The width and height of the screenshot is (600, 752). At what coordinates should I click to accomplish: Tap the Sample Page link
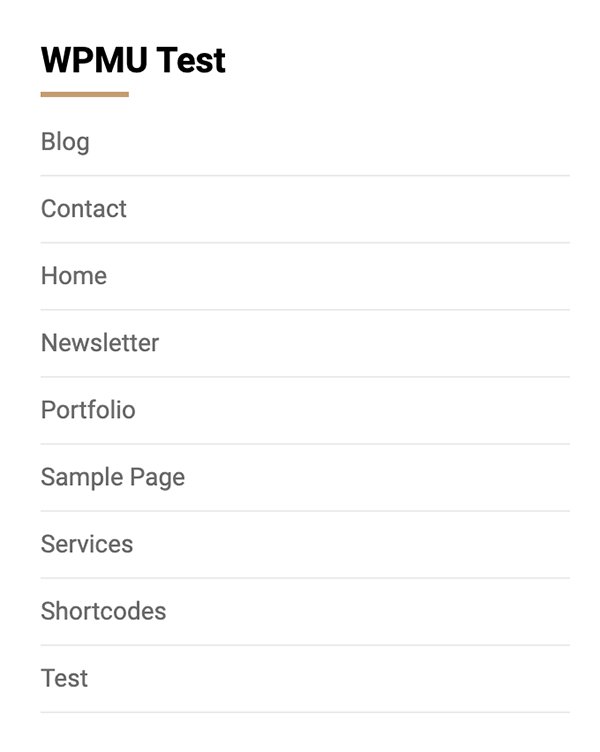pos(113,477)
